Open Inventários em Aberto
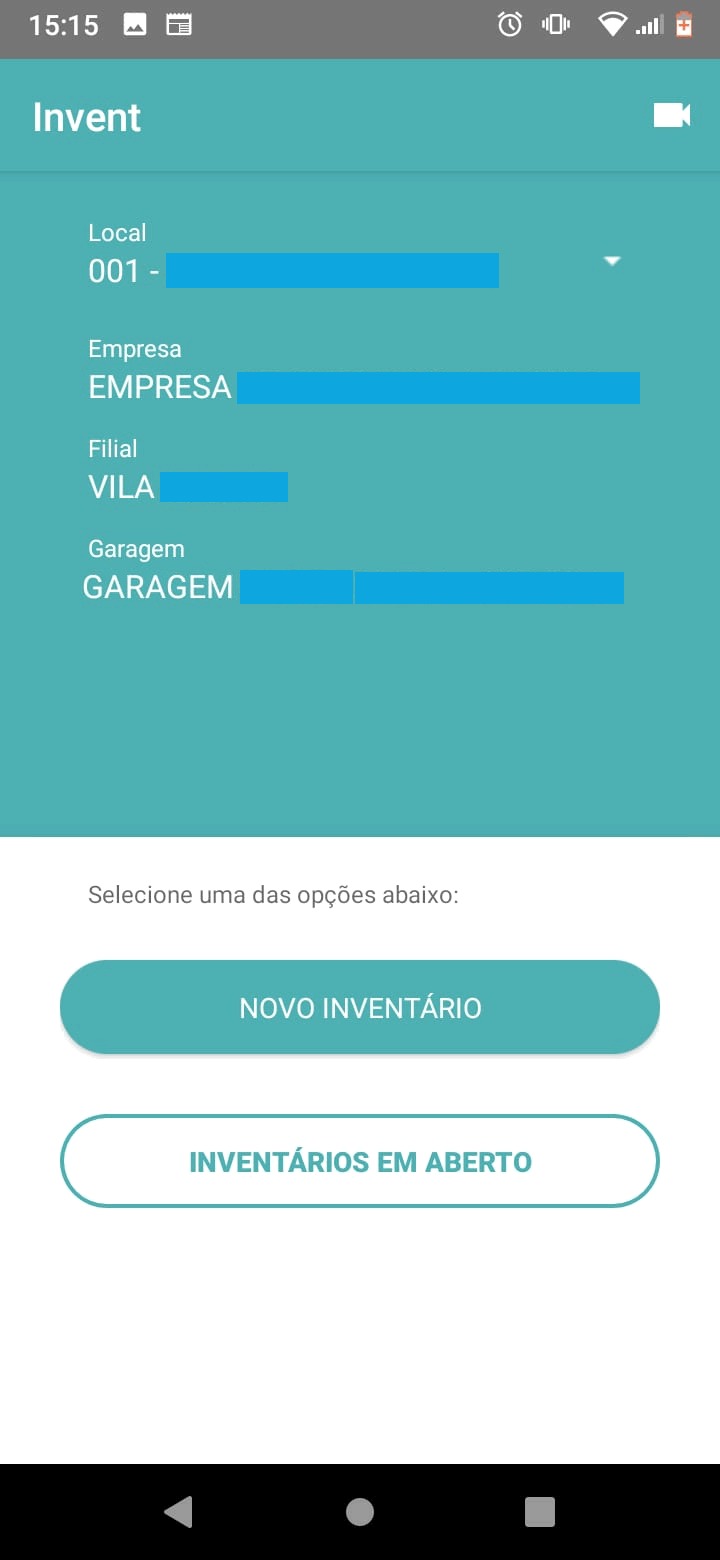Image resolution: width=720 pixels, height=1560 pixels. (360, 1161)
